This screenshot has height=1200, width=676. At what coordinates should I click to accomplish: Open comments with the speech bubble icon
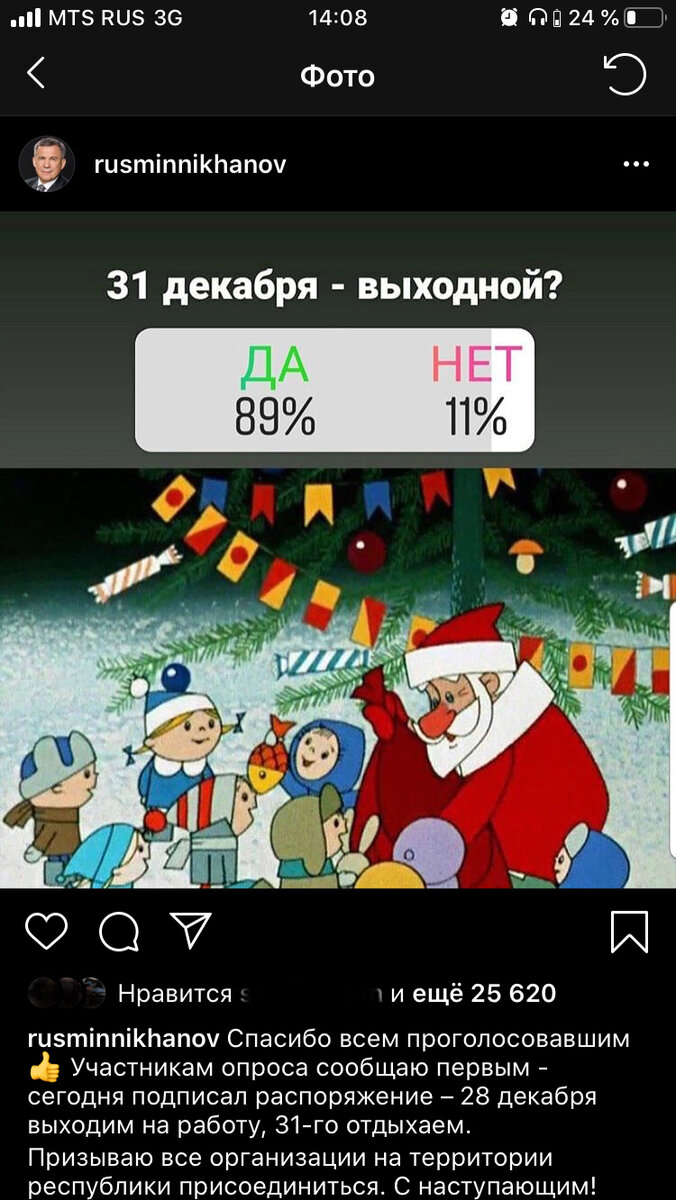coord(119,932)
